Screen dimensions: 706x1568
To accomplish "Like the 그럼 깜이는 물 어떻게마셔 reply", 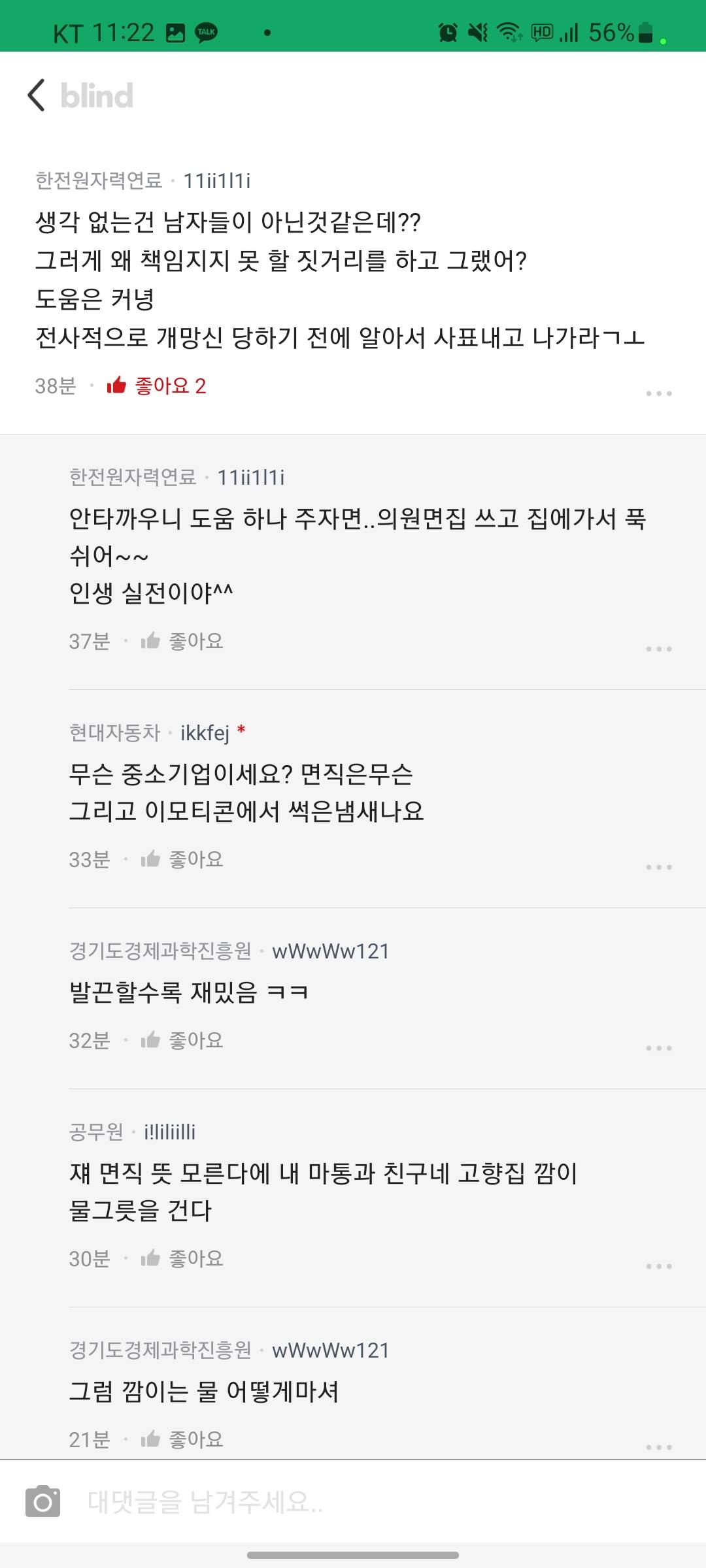I will [x=182, y=1439].
